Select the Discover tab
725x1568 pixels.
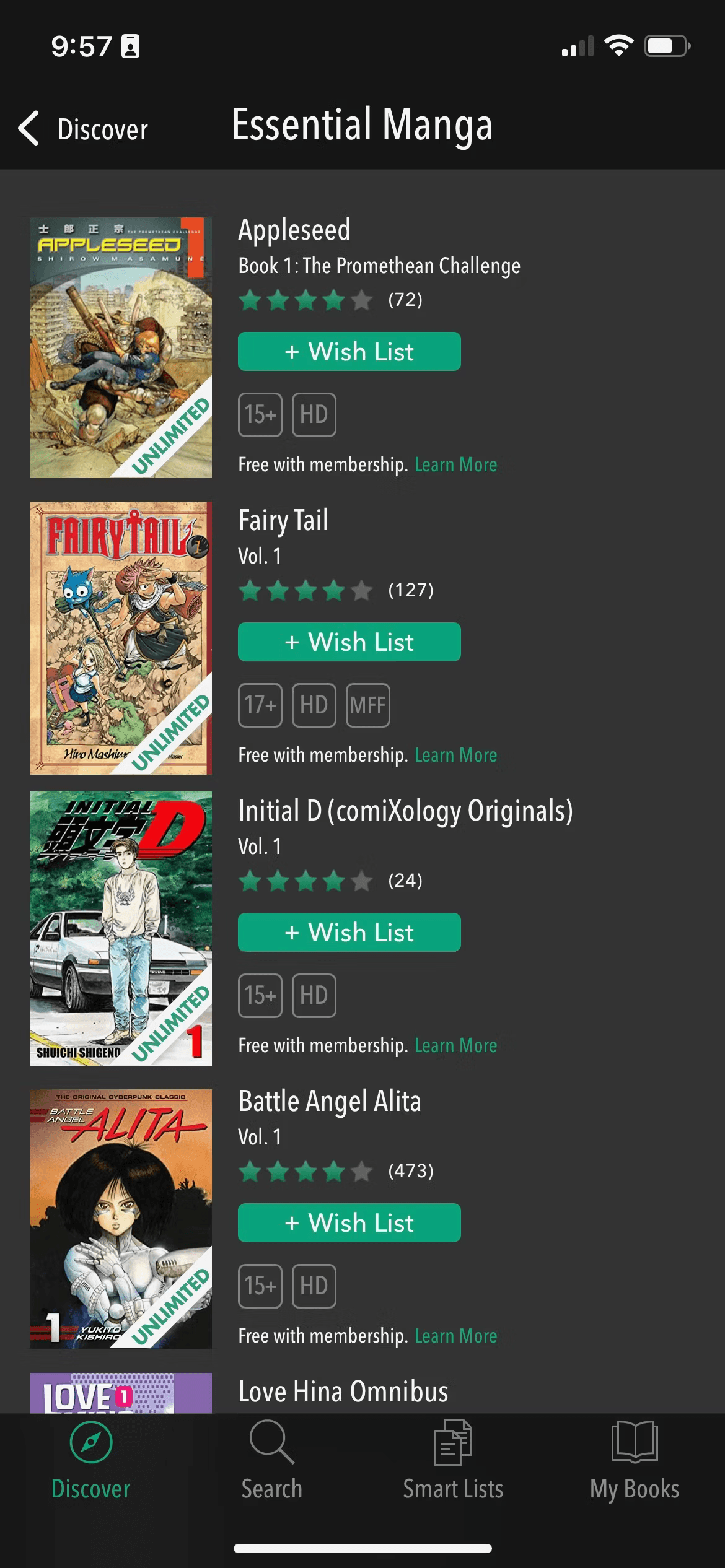point(91,1461)
